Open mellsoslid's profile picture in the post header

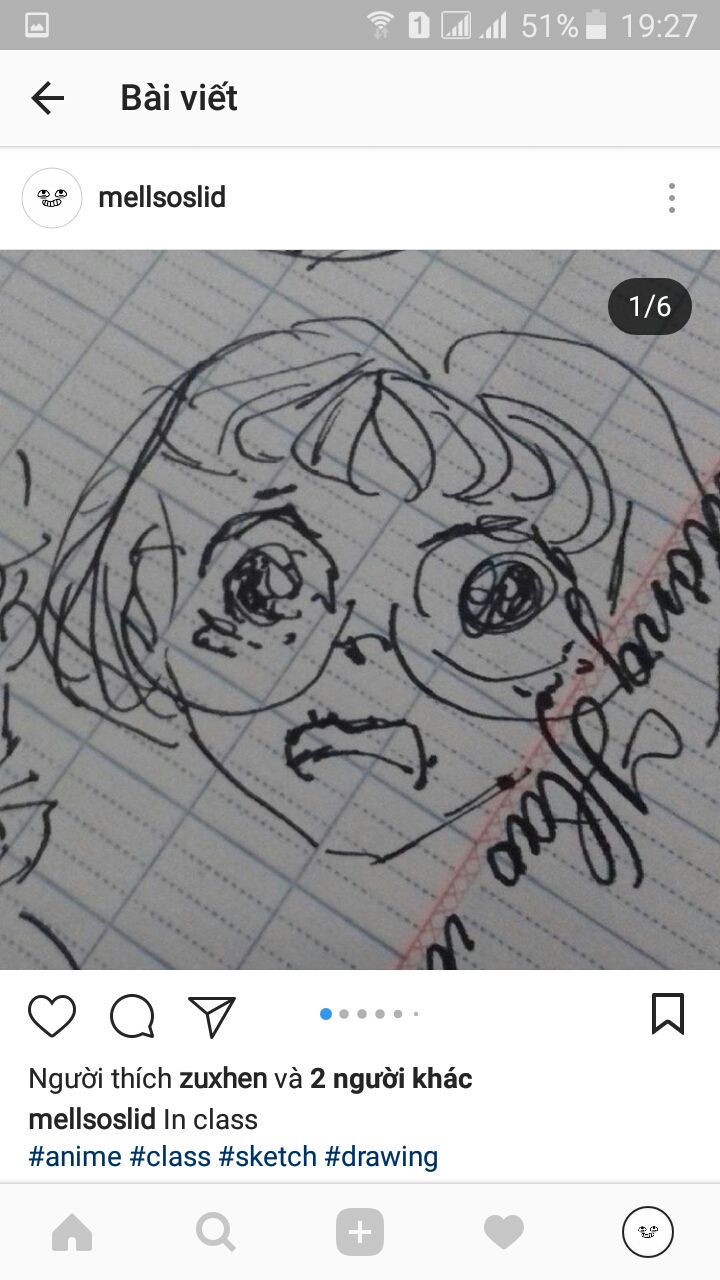click(x=52, y=198)
